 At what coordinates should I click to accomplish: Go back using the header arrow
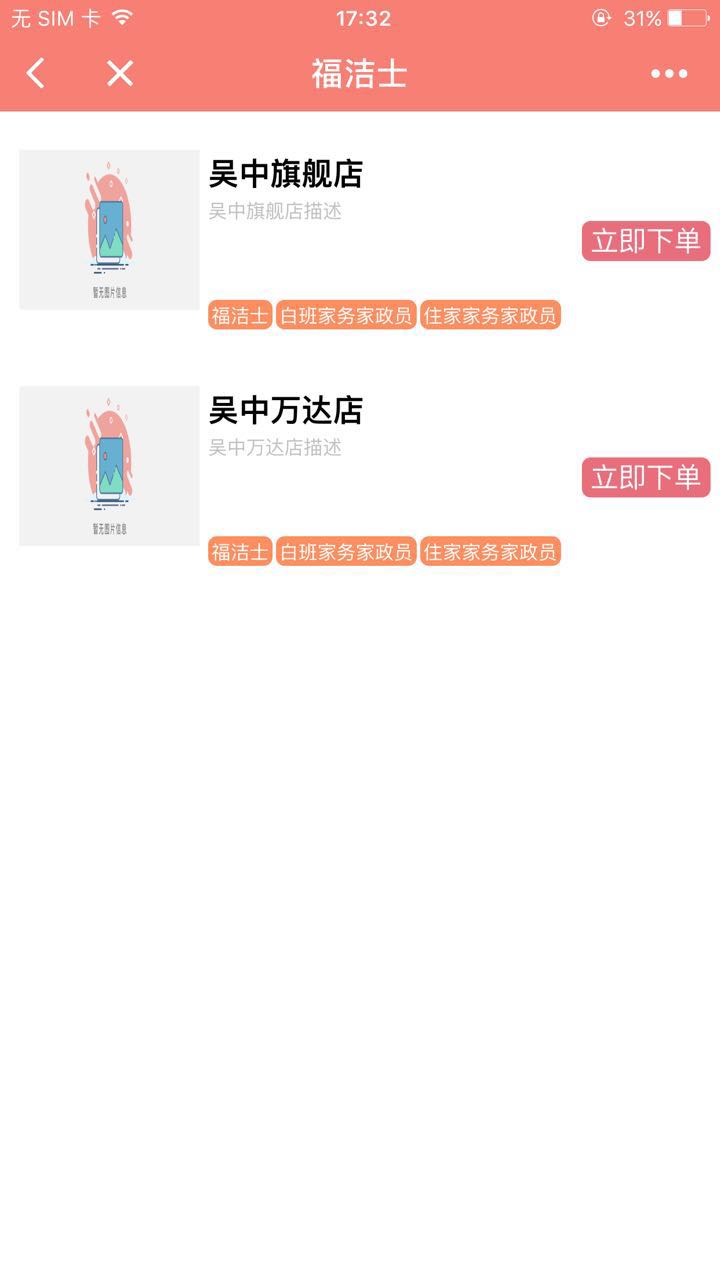point(36,73)
